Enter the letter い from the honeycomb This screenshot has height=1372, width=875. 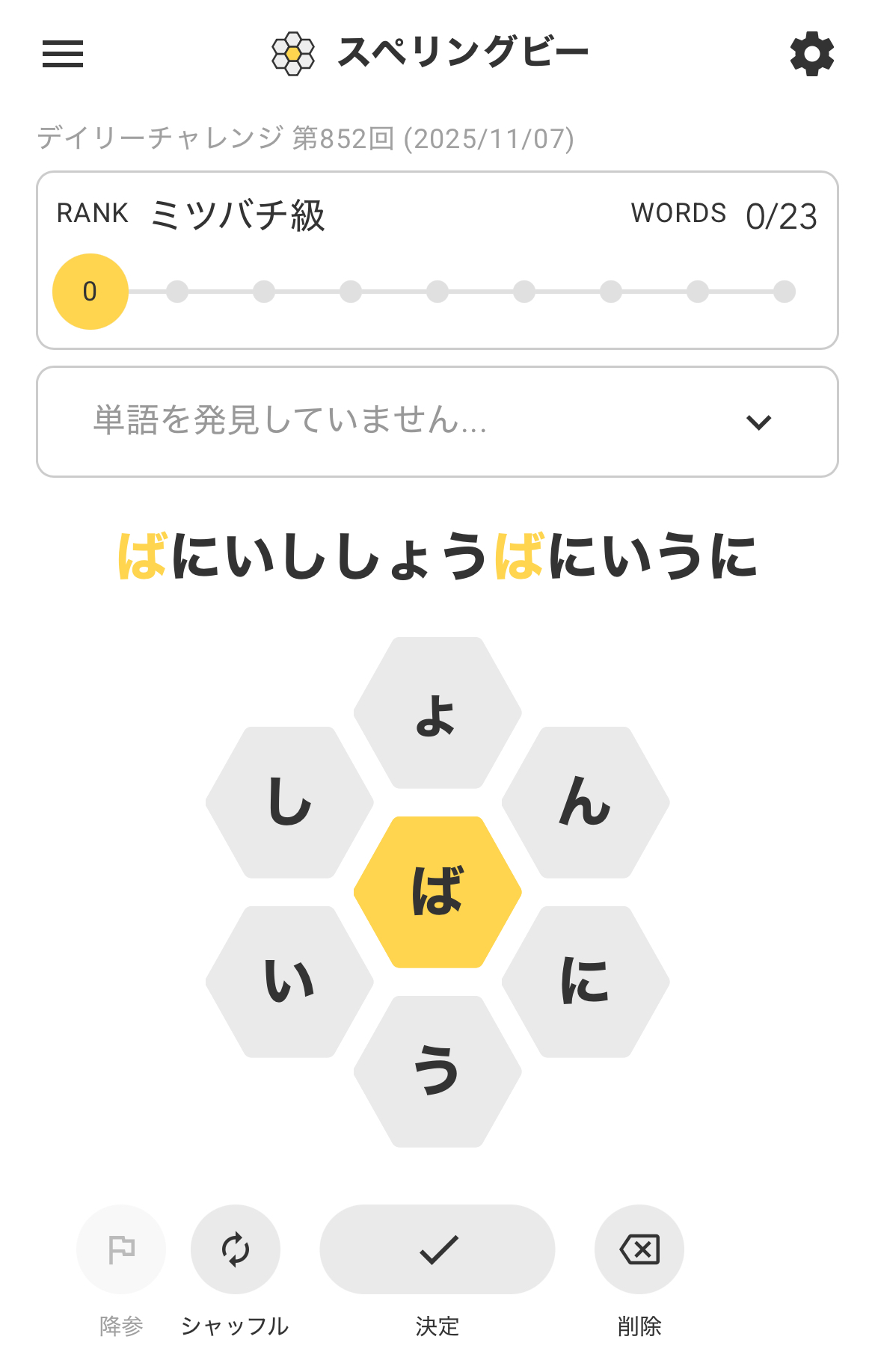click(289, 982)
